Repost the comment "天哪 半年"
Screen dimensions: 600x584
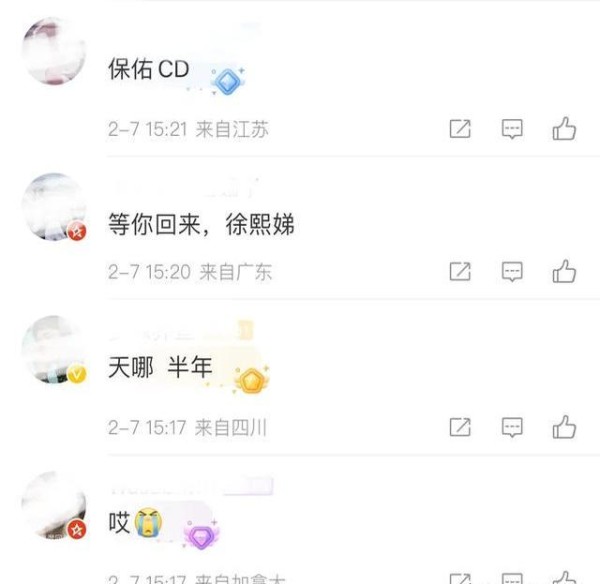coord(460,427)
